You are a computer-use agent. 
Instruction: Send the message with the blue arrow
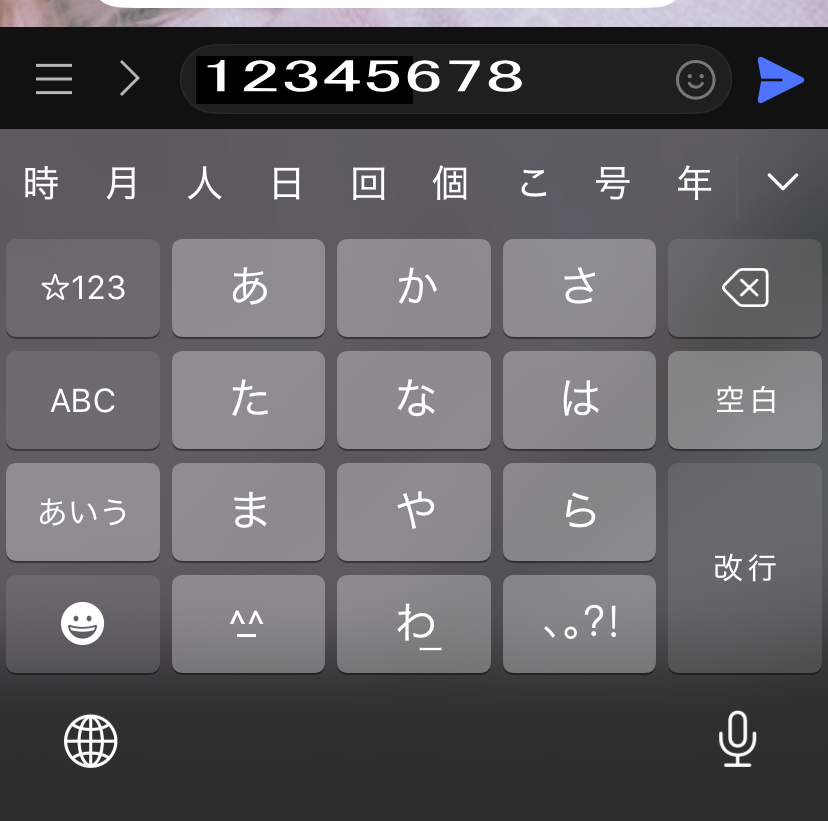(x=780, y=80)
